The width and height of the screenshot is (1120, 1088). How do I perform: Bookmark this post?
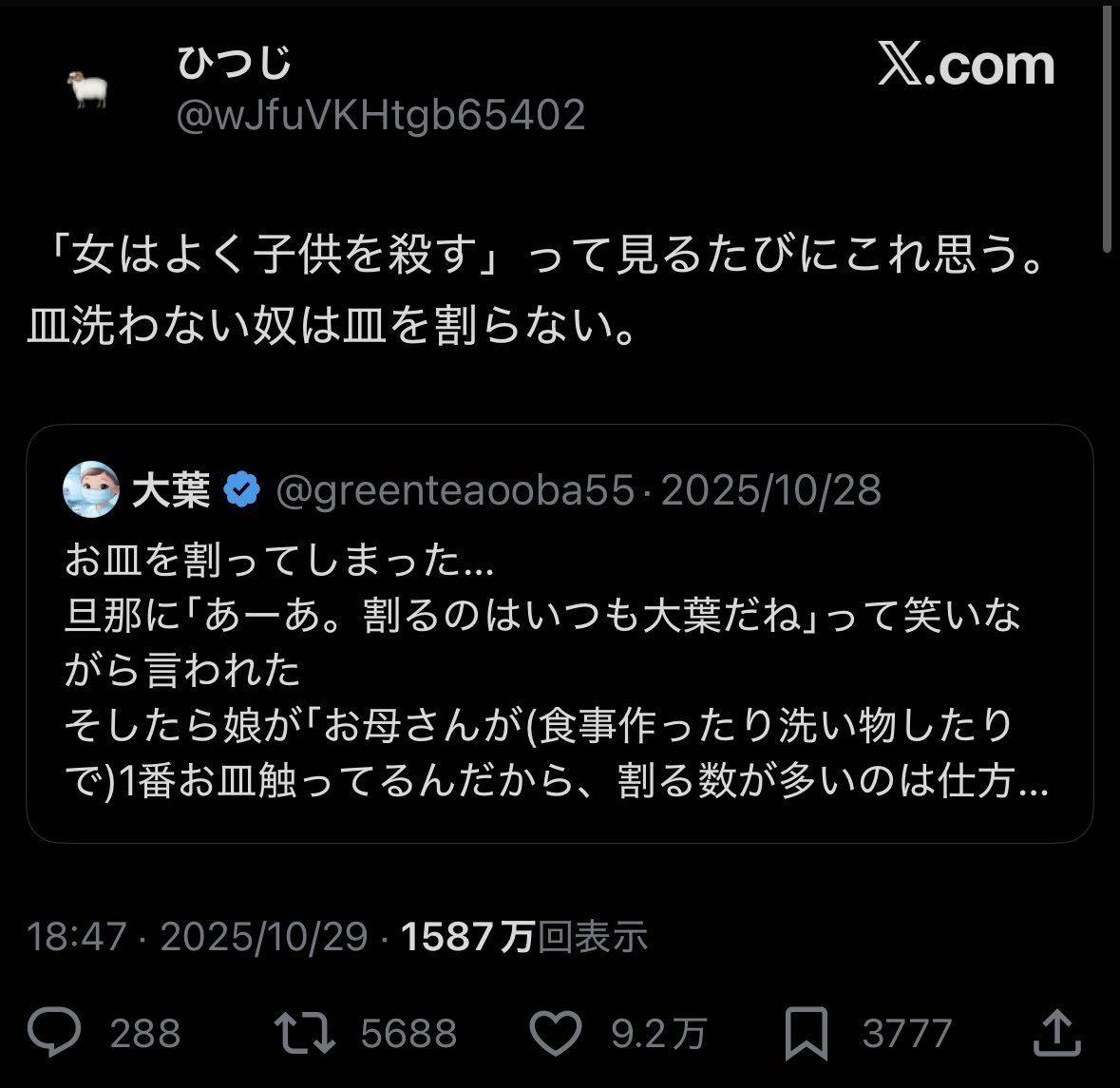(x=806, y=1032)
